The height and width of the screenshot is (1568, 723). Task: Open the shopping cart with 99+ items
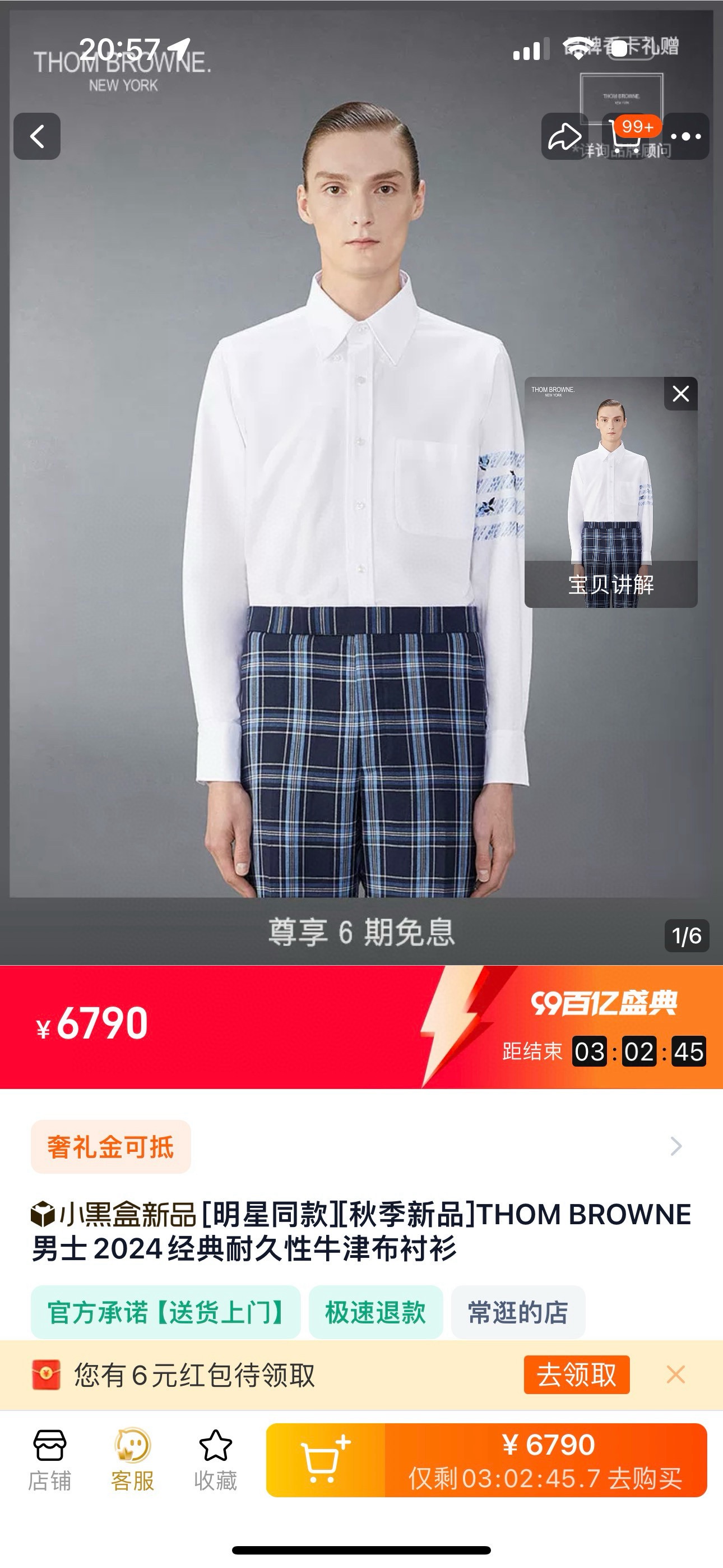pyautogui.click(x=625, y=136)
